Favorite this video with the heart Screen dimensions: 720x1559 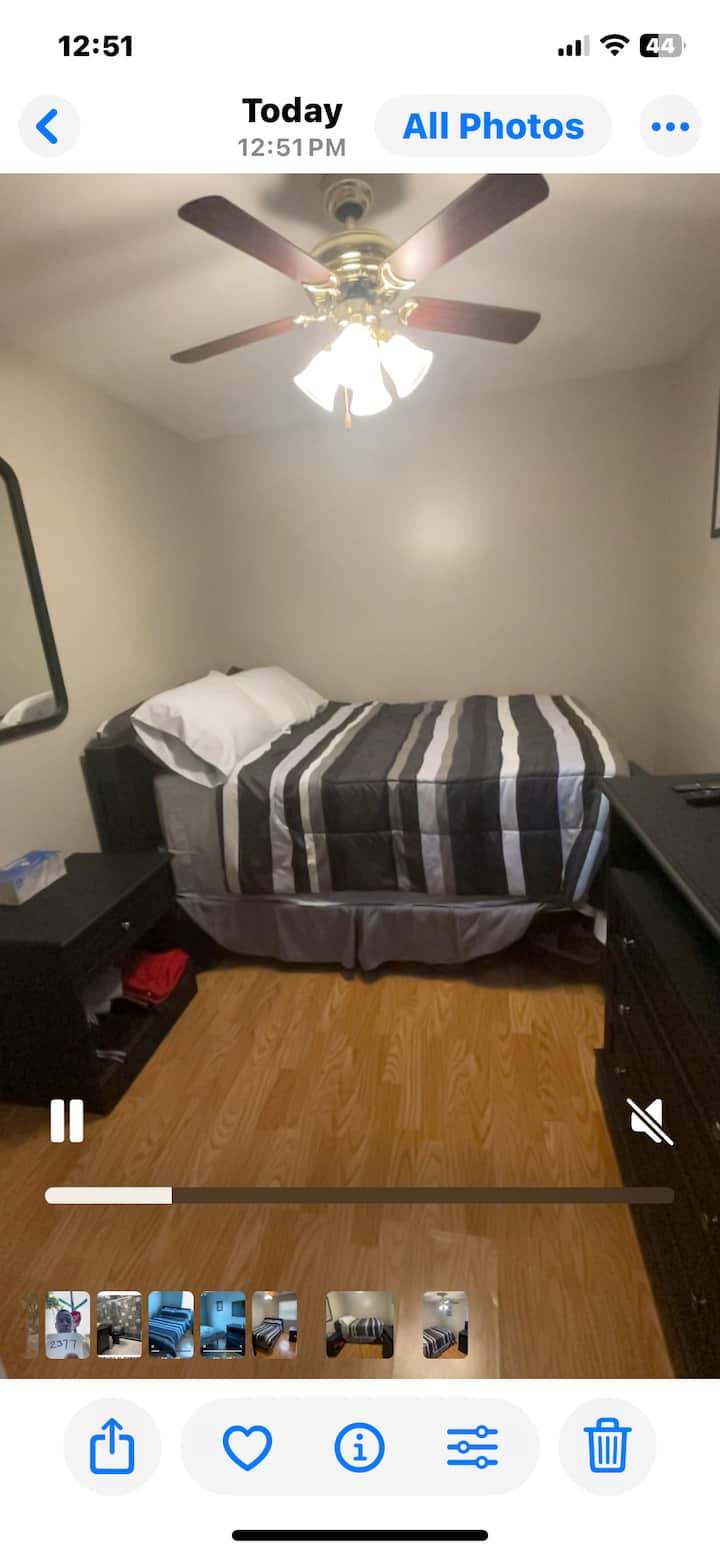pyautogui.click(x=247, y=1446)
